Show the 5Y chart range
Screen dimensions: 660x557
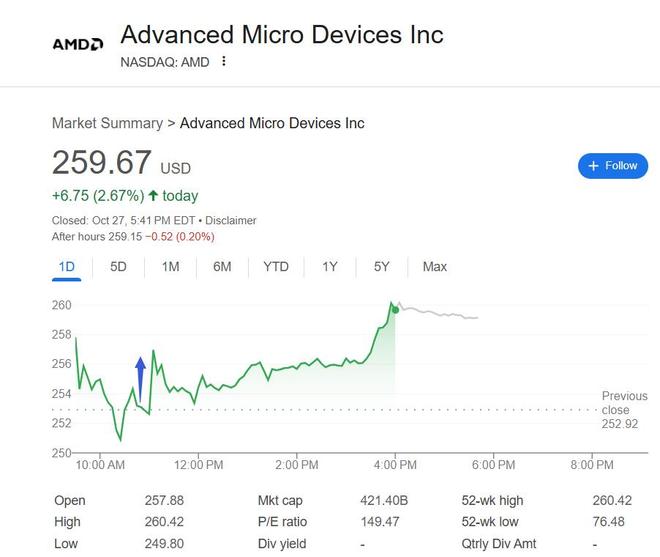[x=382, y=267]
